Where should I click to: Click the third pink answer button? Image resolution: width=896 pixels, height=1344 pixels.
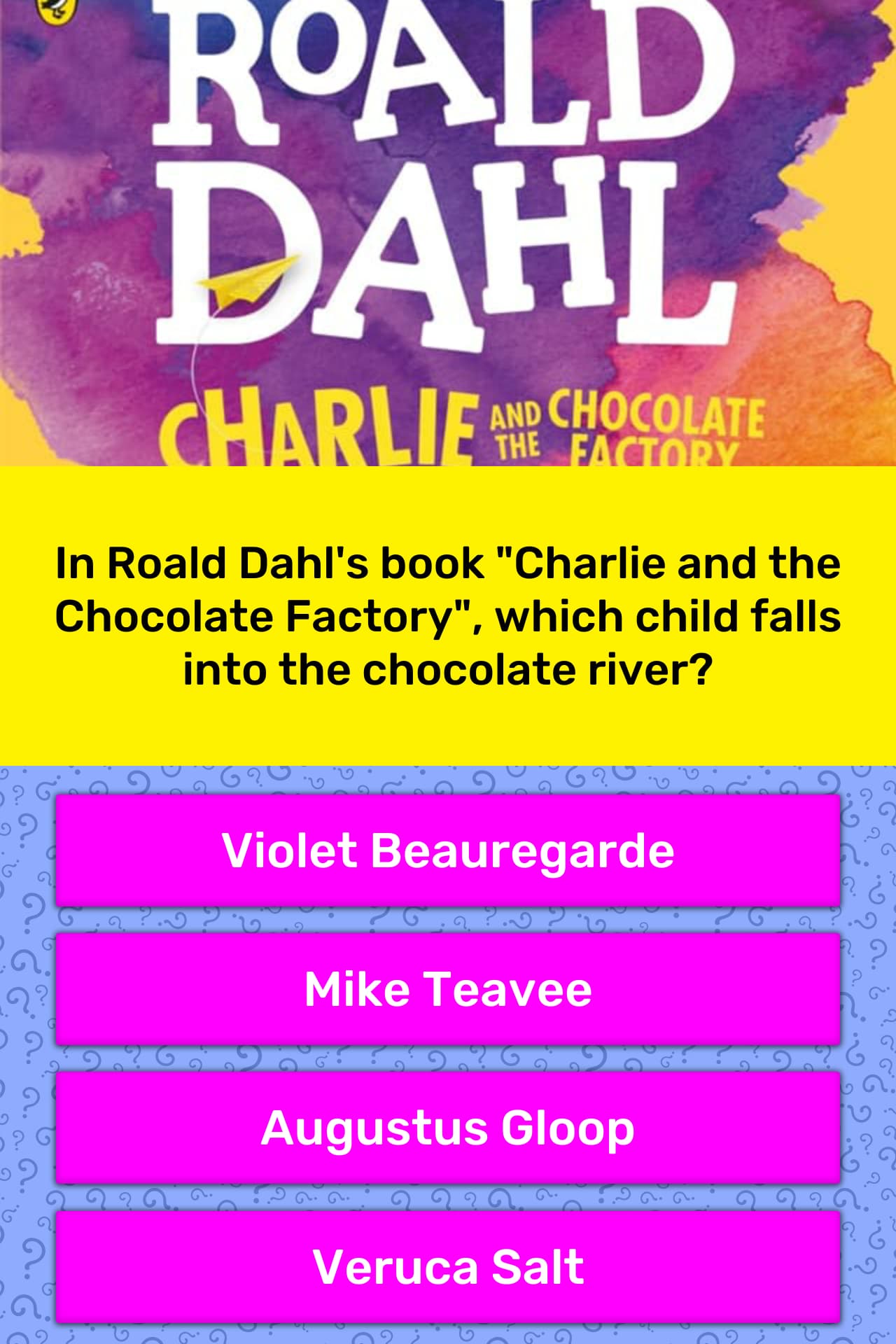[x=448, y=1127]
